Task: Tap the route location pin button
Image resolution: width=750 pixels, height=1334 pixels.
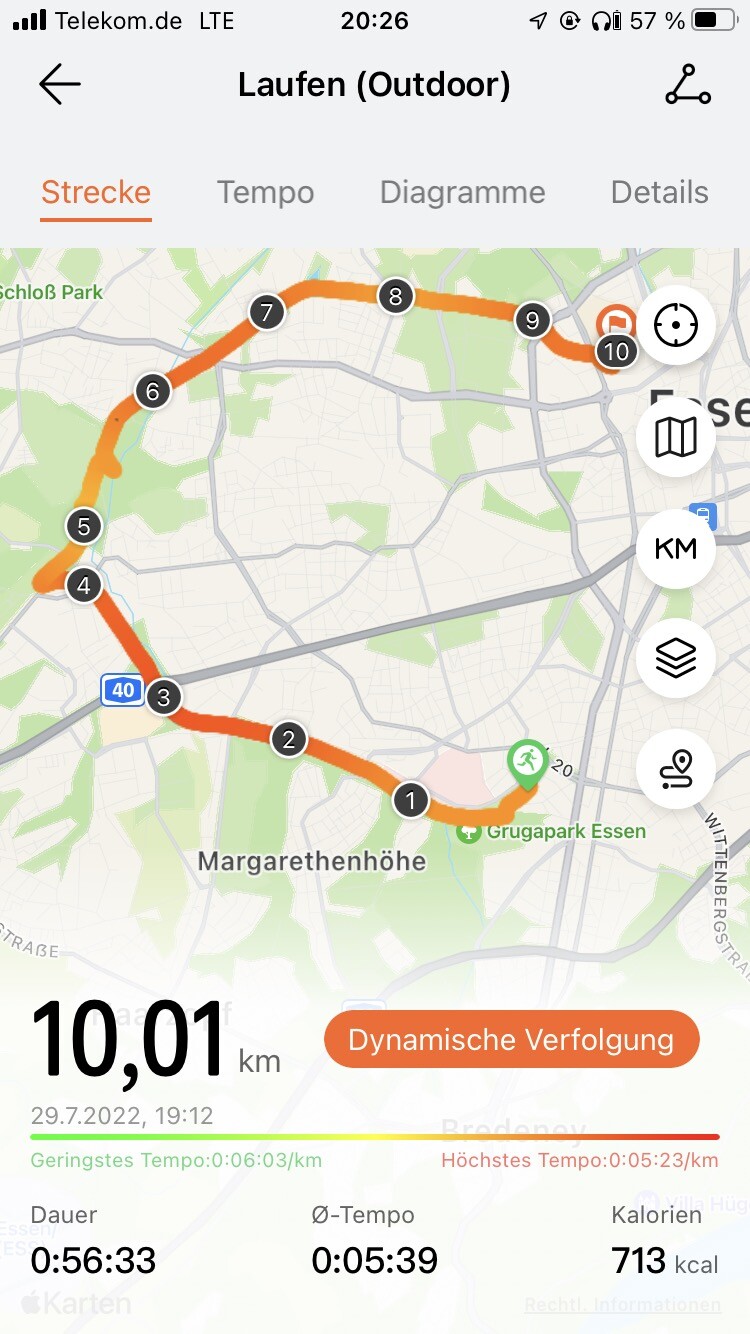Action: [676, 769]
